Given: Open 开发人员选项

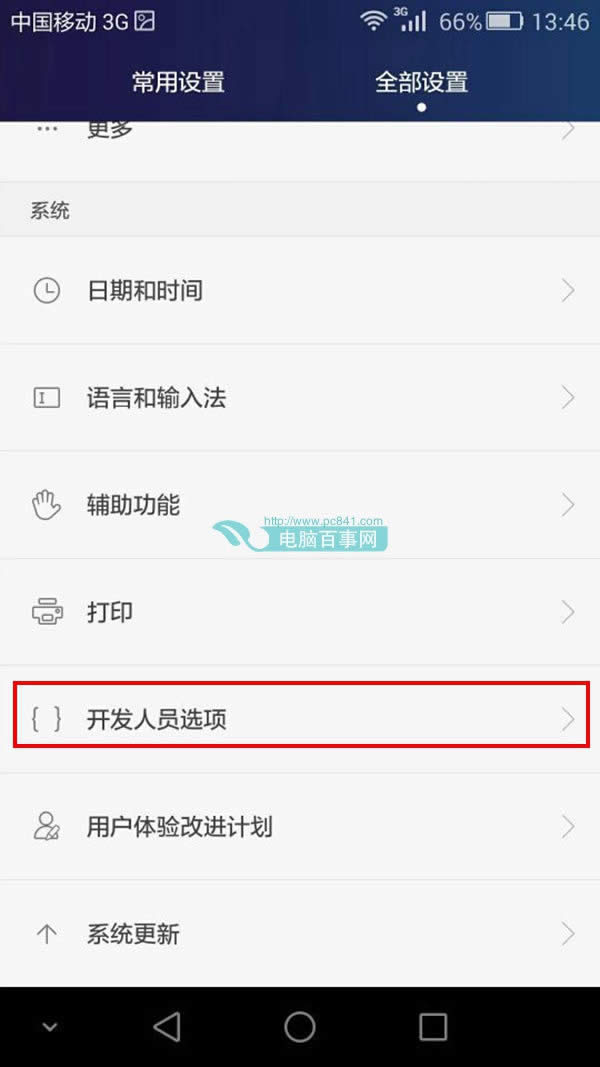Looking at the screenshot, I should click(300, 719).
